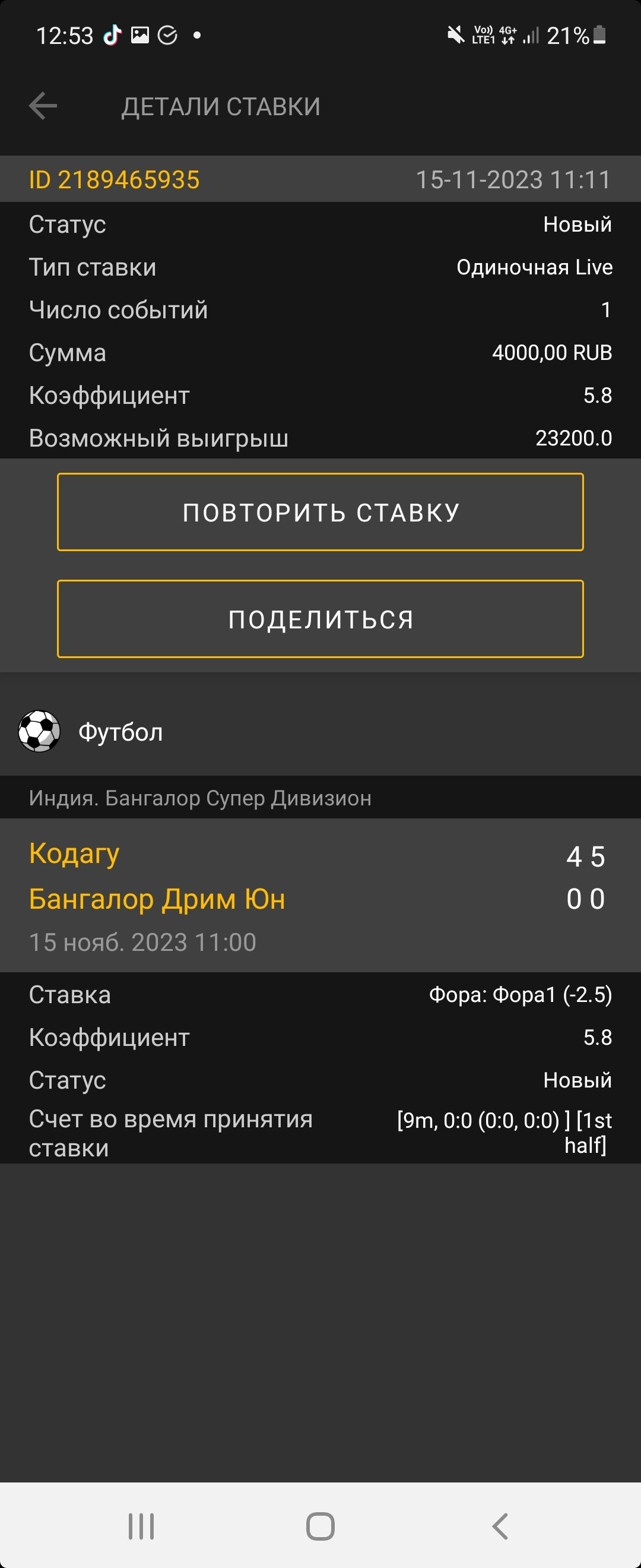Go back using the top-left arrow
This screenshot has width=641, height=1568.
pos(43,106)
